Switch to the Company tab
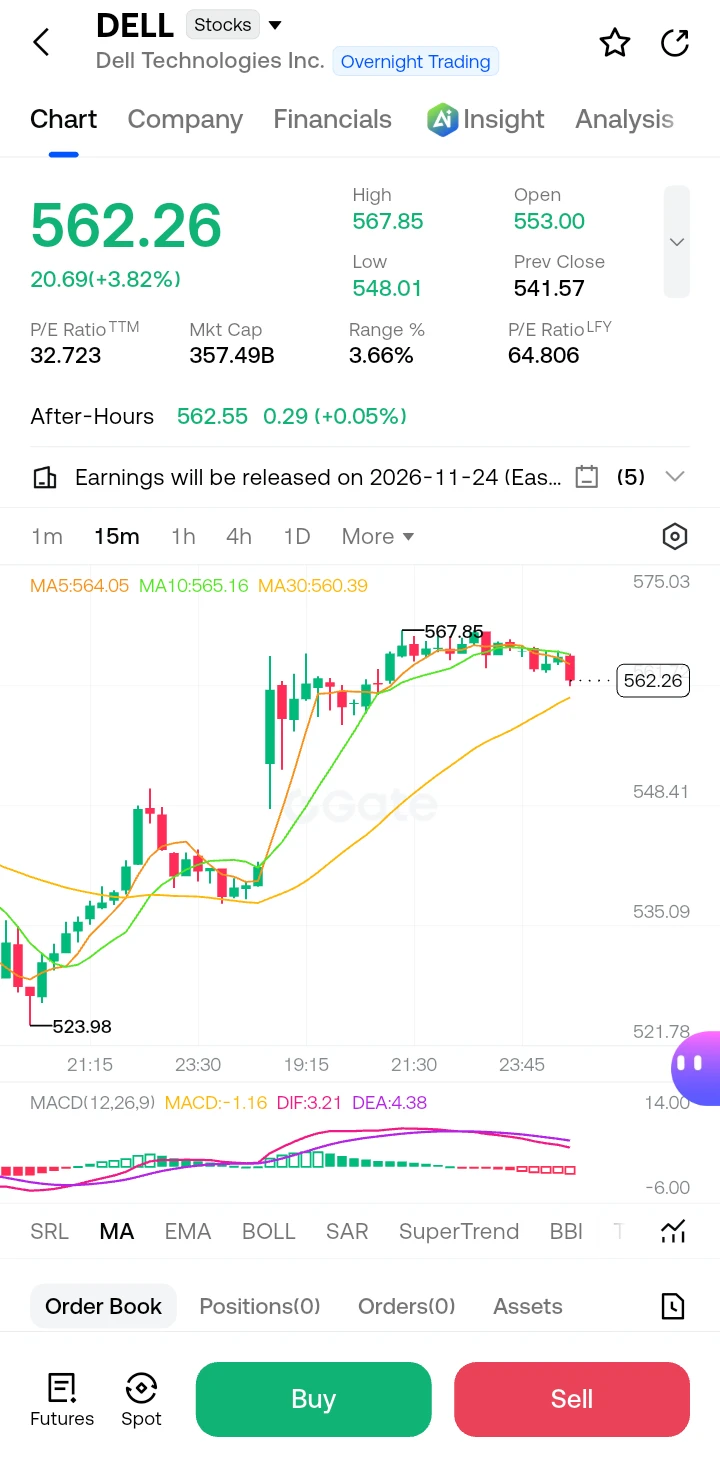 [185, 119]
